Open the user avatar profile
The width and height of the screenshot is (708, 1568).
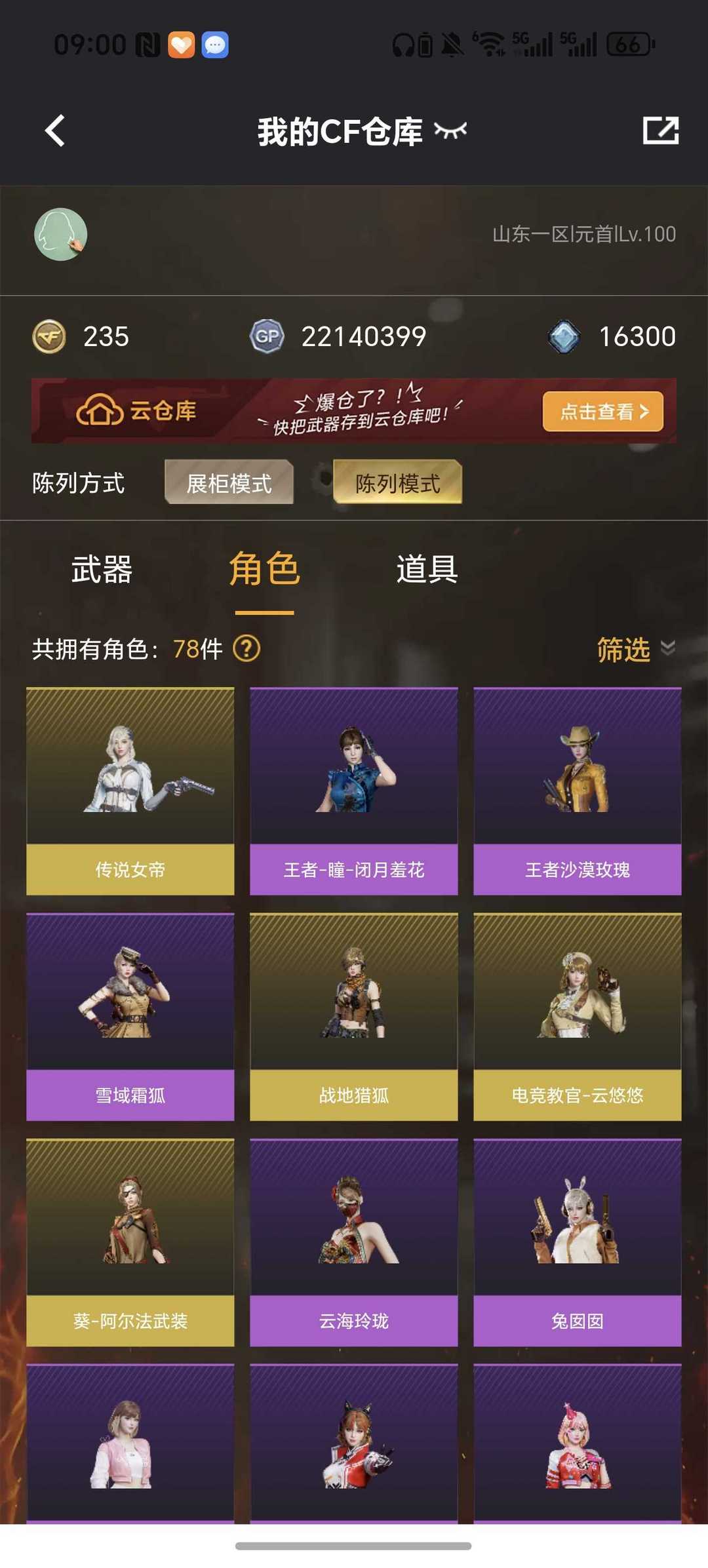tap(60, 234)
